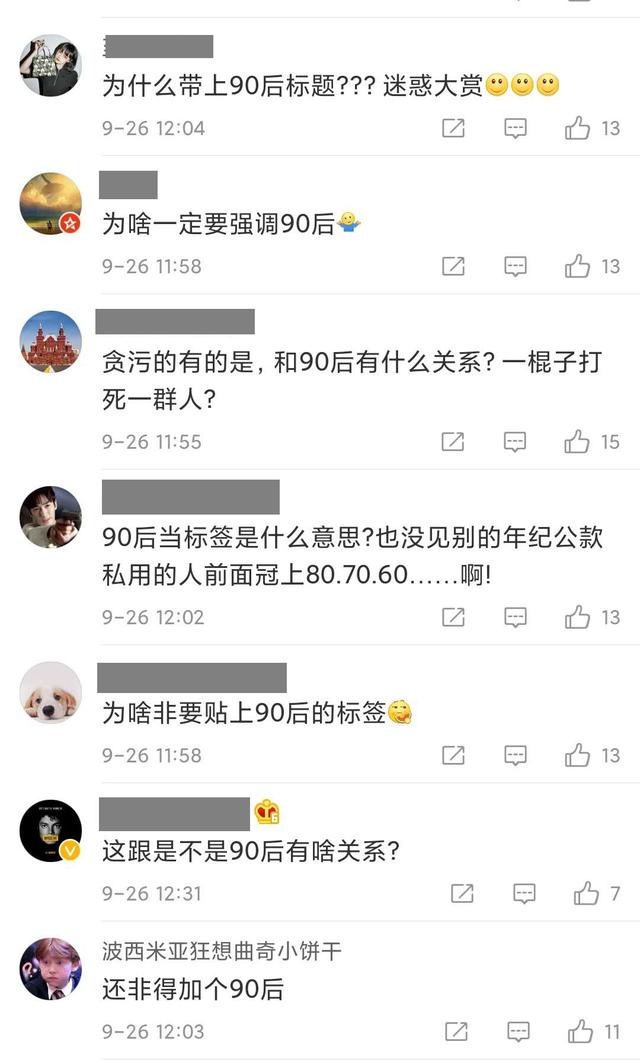Repost the comment '为啥非要贴上90后的标签'

453,755
